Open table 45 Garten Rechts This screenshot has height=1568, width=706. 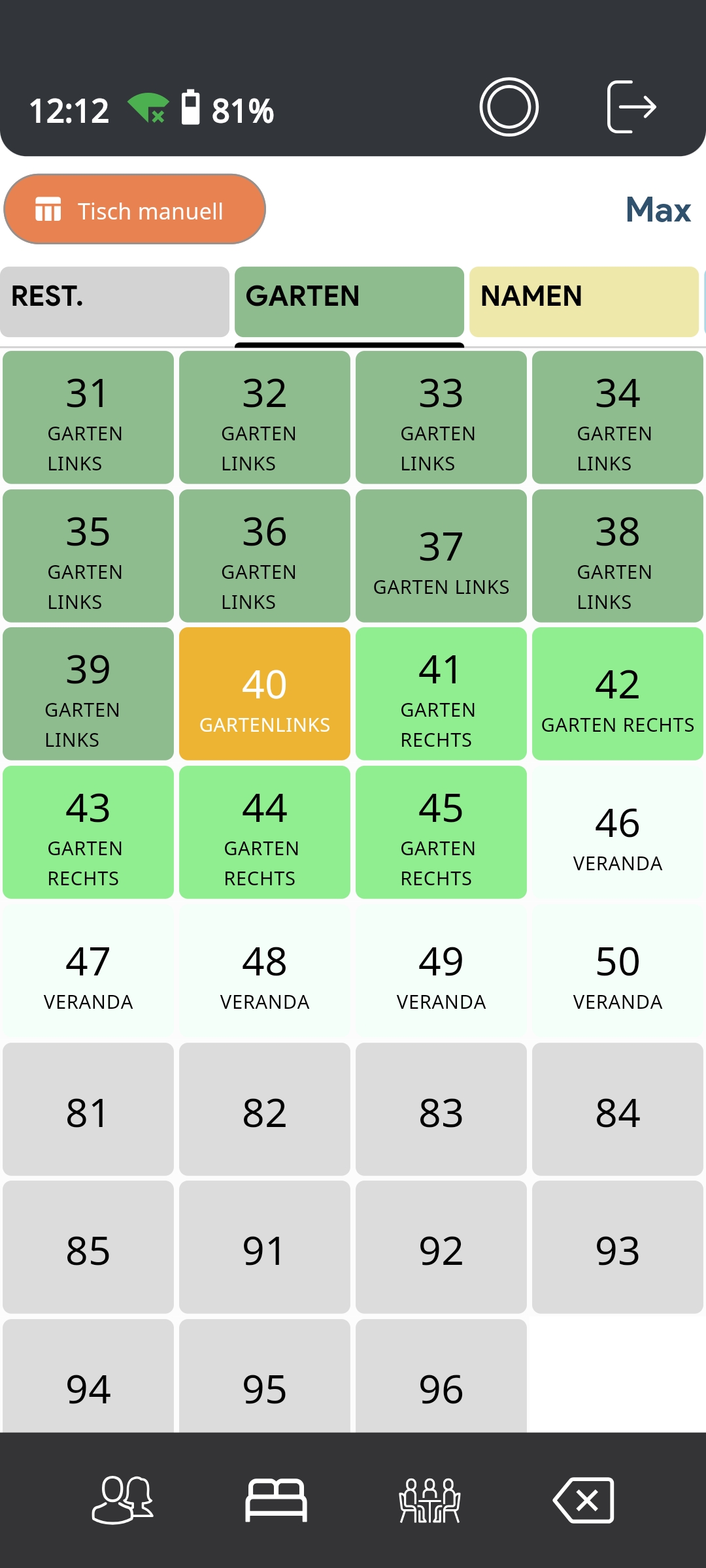441,832
